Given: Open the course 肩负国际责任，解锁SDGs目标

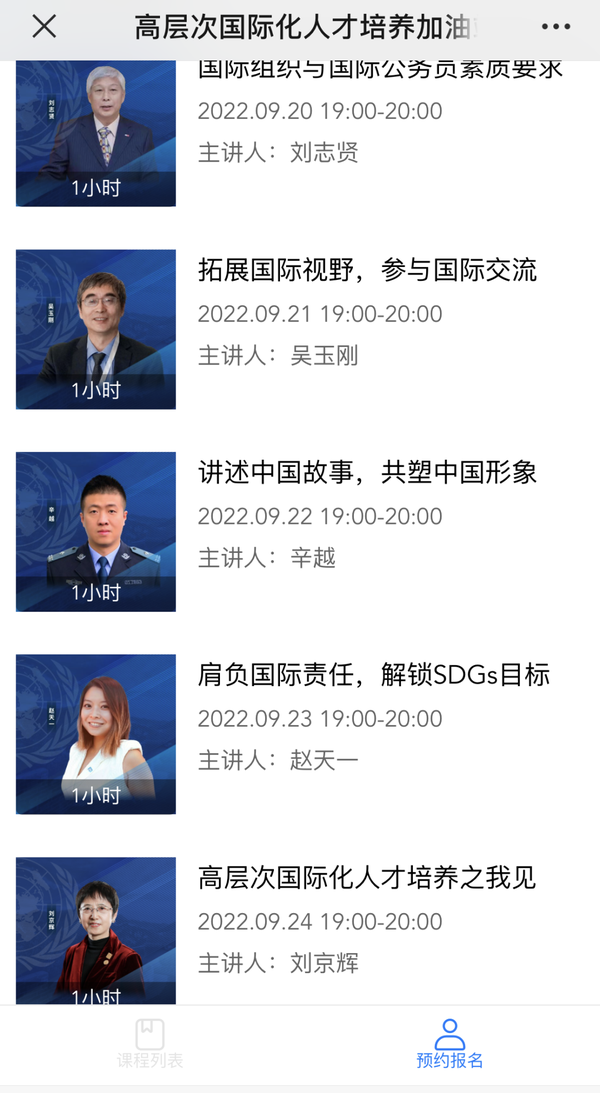Looking at the screenshot, I should pyautogui.click(x=373, y=675).
